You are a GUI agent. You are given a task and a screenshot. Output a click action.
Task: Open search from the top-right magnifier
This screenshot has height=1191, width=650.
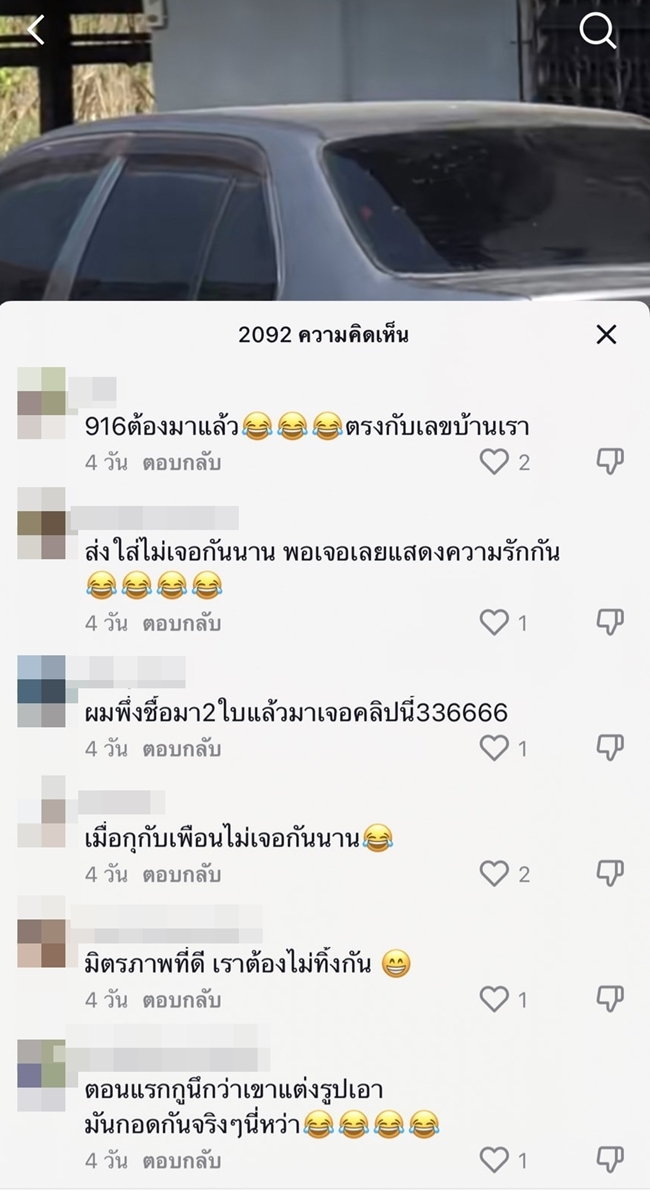click(x=597, y=31)
